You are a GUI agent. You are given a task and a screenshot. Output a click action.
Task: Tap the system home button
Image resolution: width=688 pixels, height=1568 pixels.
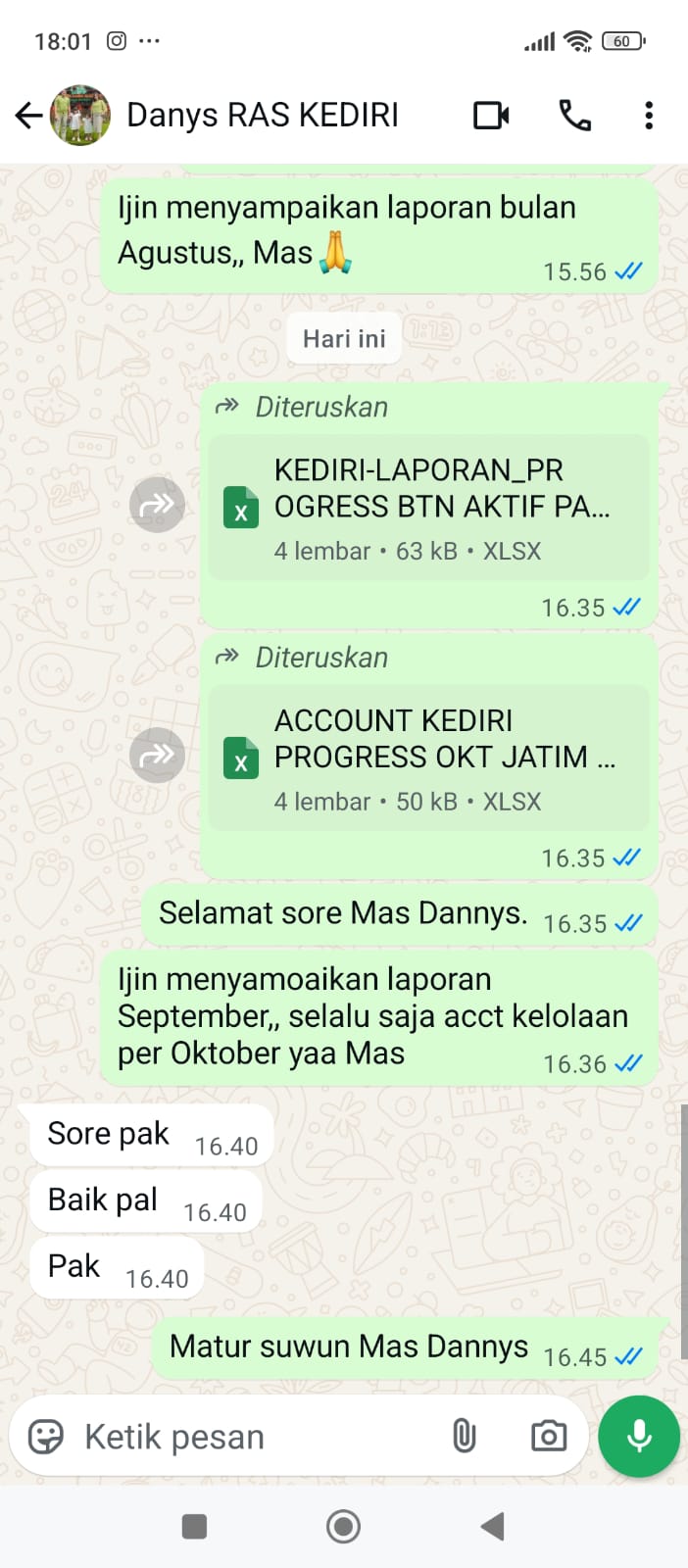343,1526
